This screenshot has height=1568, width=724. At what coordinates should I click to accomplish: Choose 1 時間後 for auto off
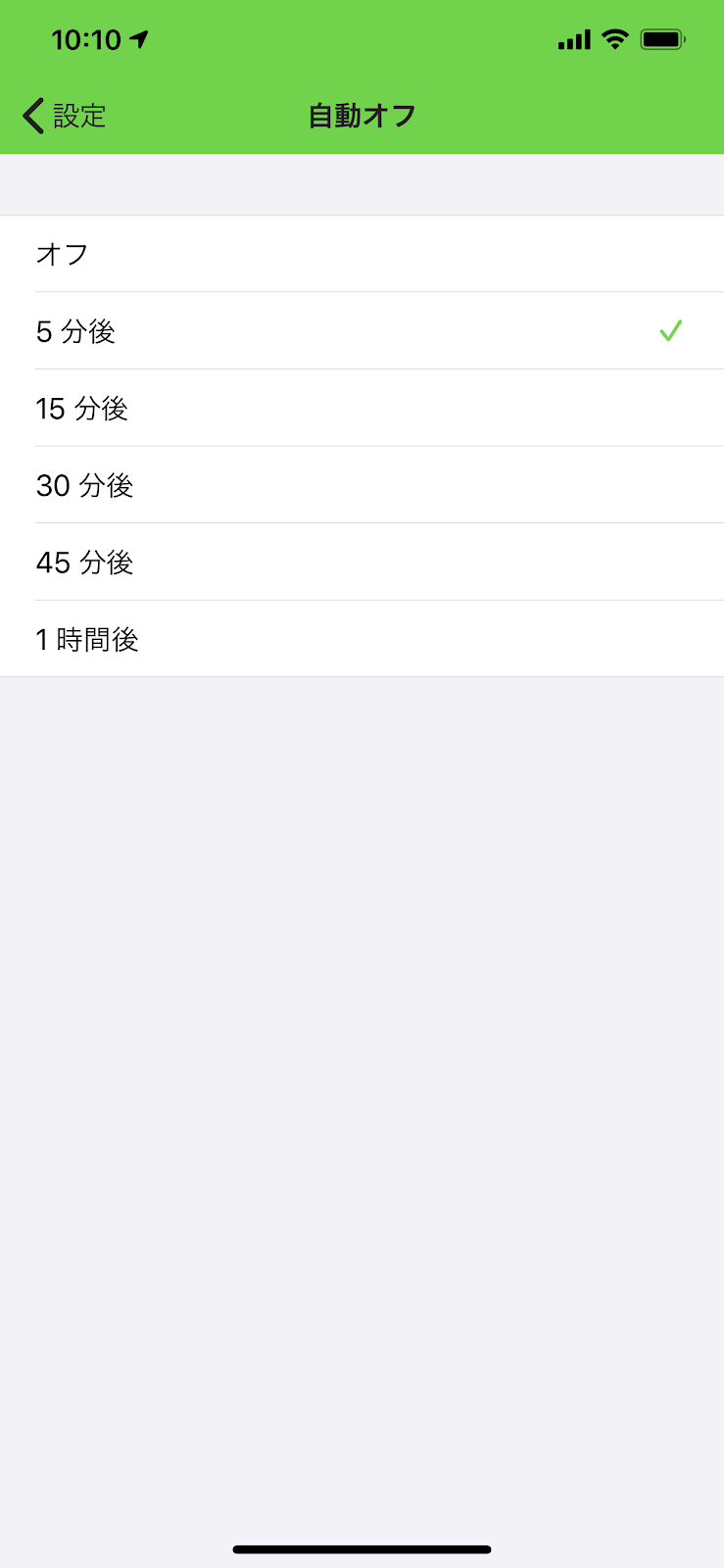pyautogui.click(x=362, y=639)
